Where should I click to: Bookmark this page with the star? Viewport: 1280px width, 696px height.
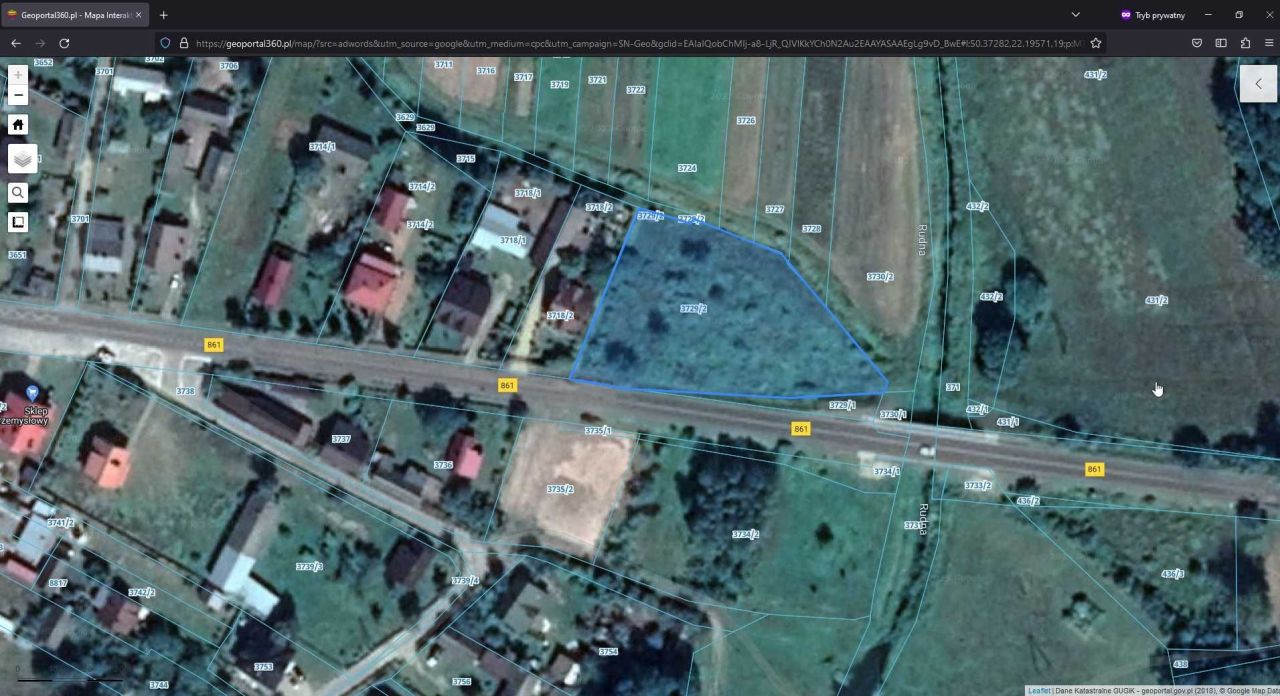[x=1096, y=43]
